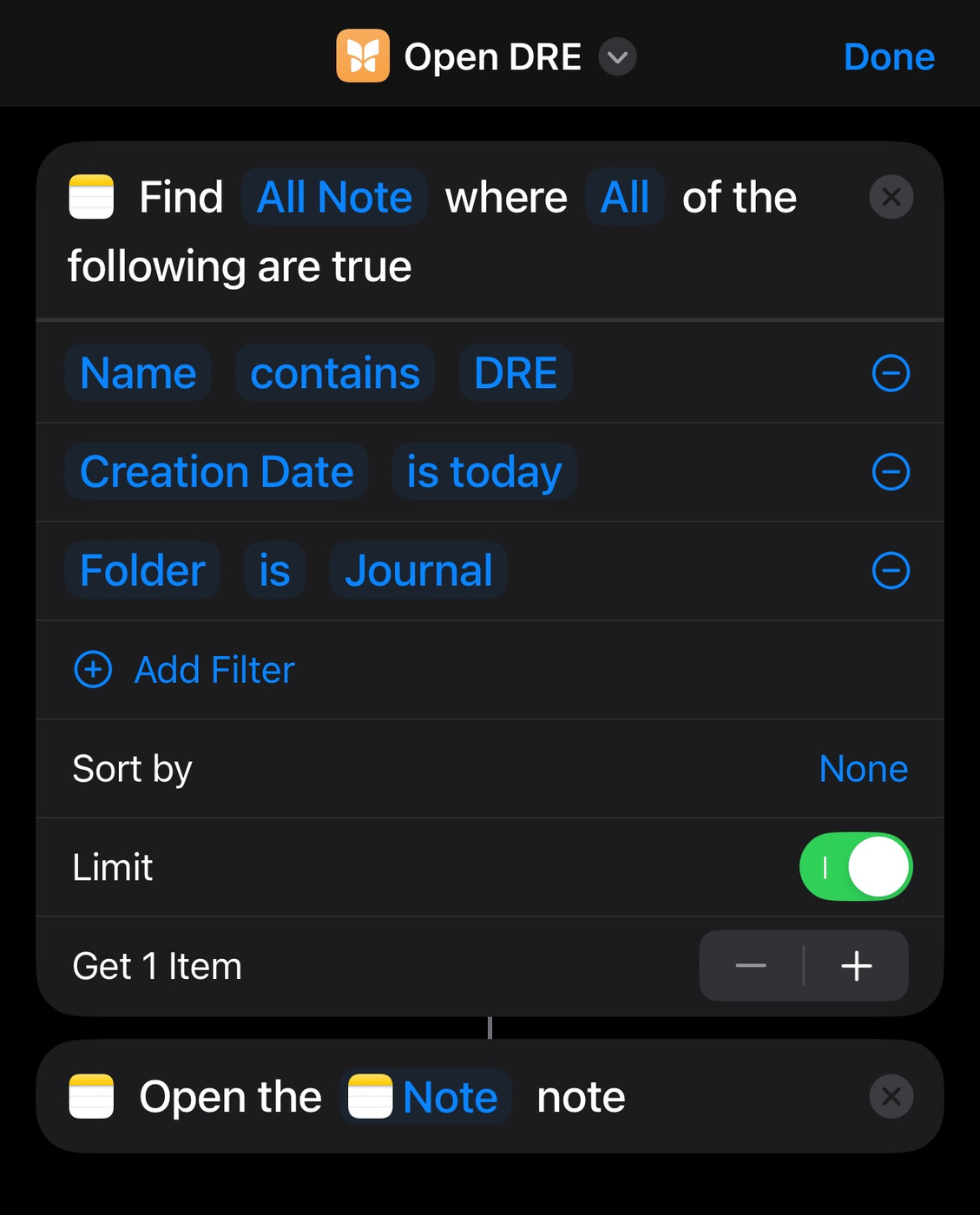The image size is (980, 1215).
Task: Tap Done to finish editing shortcut
Action: point(888,57)
